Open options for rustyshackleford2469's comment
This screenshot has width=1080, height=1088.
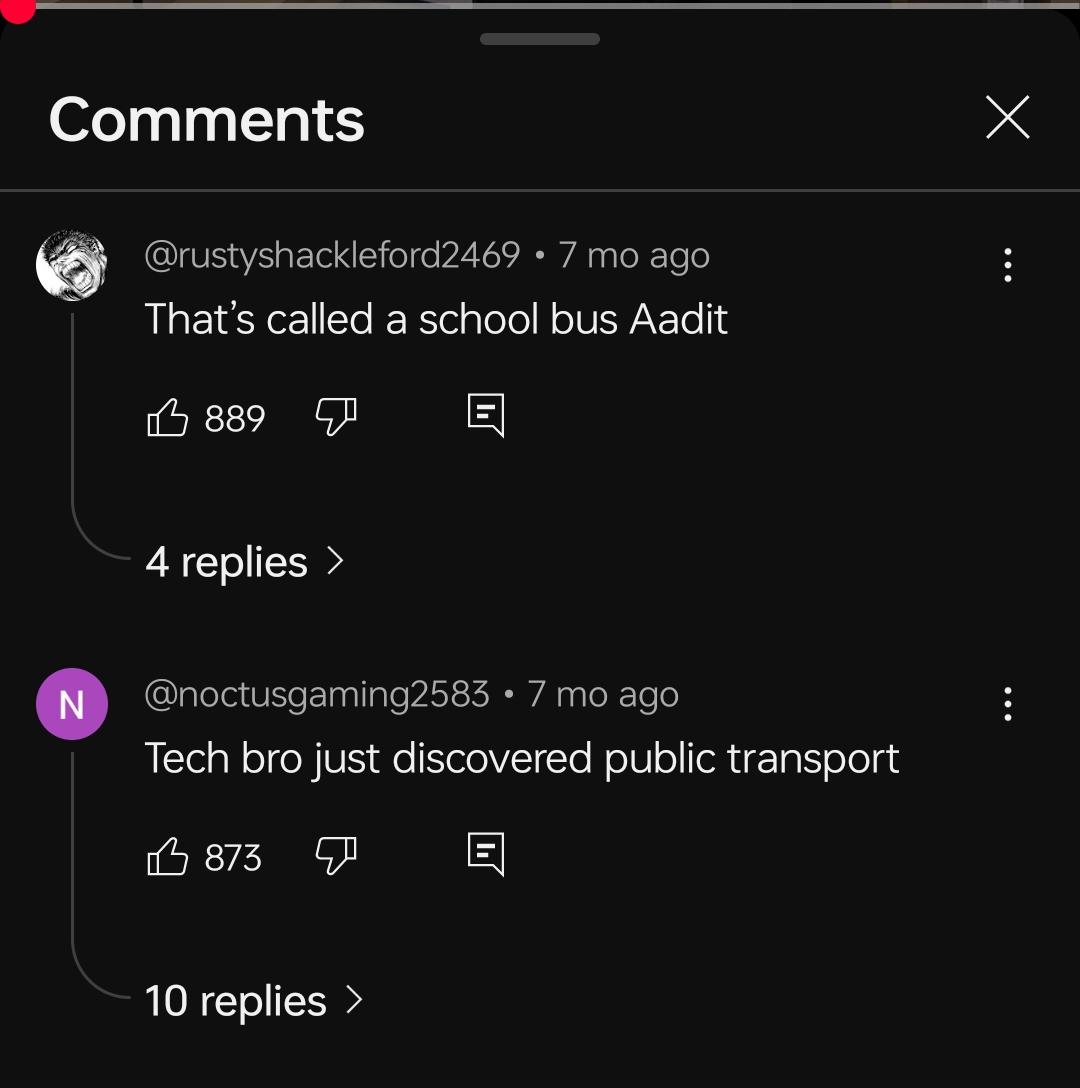1007,265
